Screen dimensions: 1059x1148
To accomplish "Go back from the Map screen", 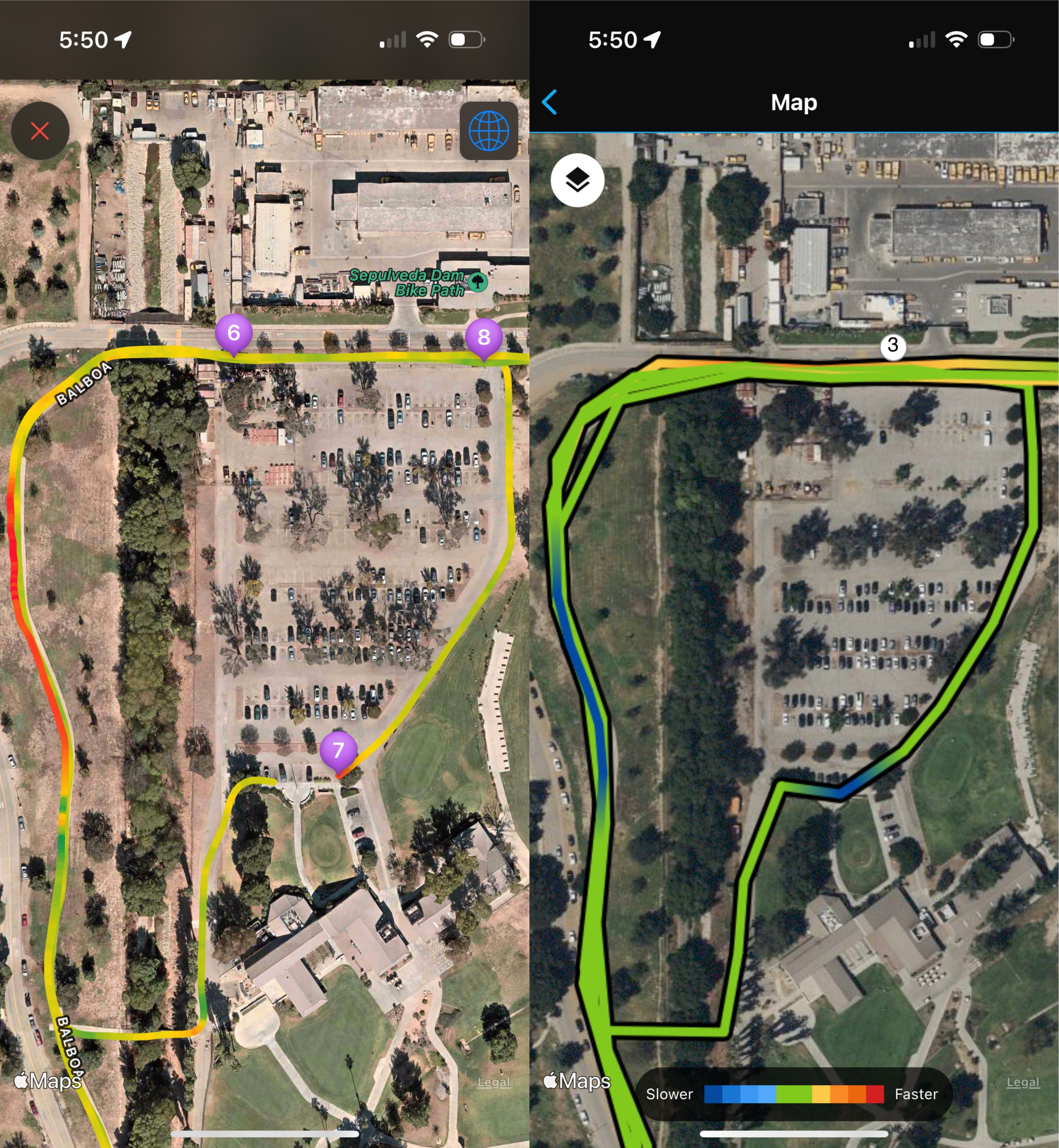I will pyautogui.click(x=550, y=102).
